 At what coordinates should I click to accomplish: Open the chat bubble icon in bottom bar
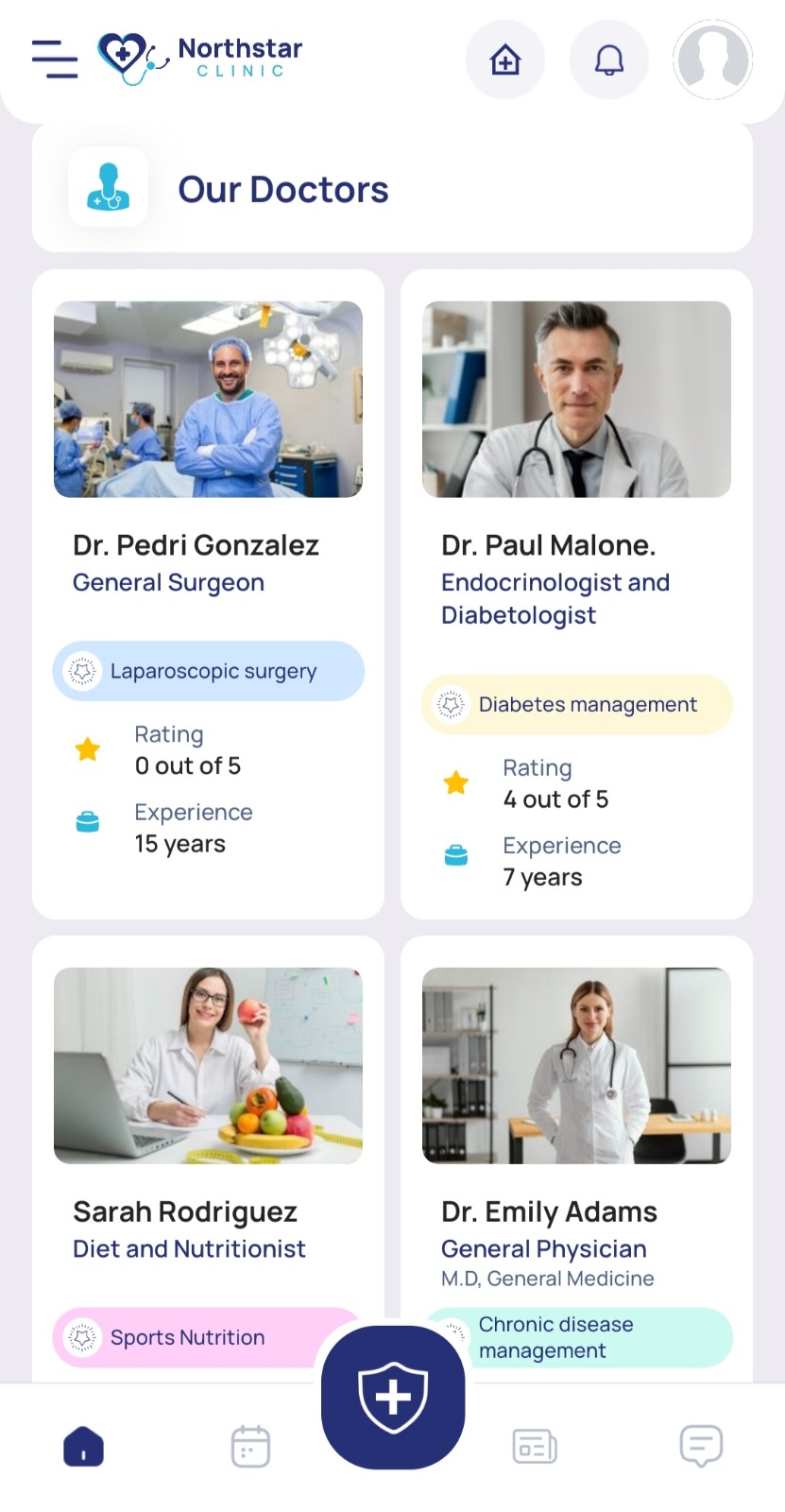tap(700, 1444)
